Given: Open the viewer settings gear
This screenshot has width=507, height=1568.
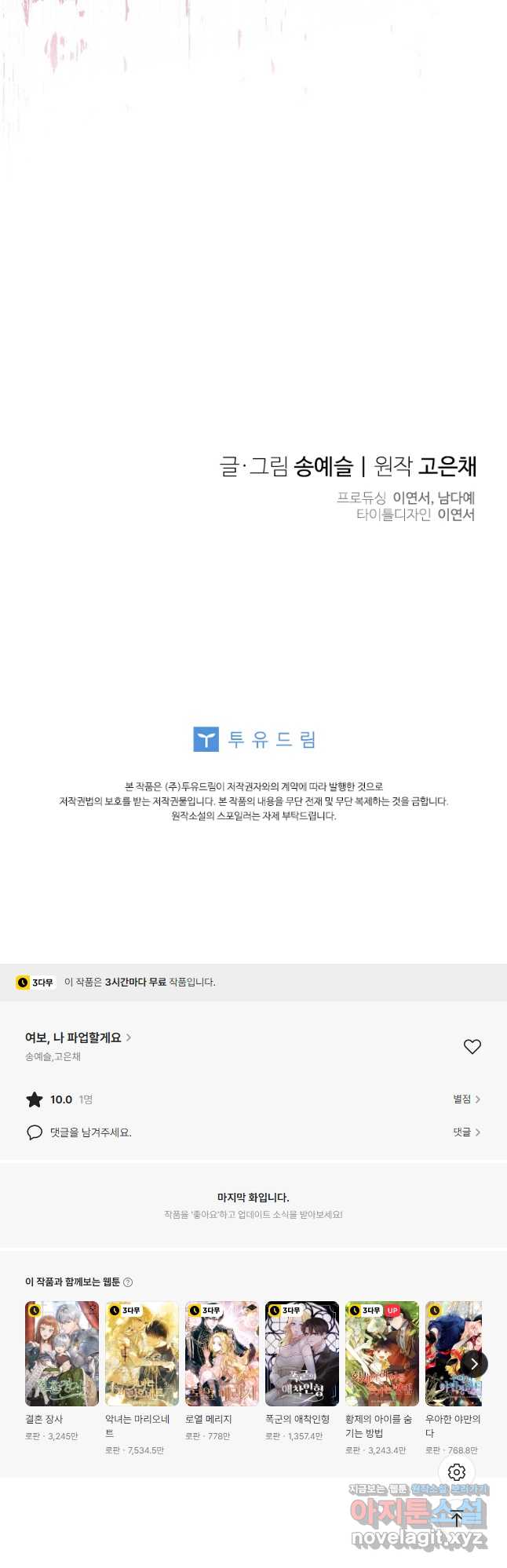Looking at the screenshot, I should 457,1473.
